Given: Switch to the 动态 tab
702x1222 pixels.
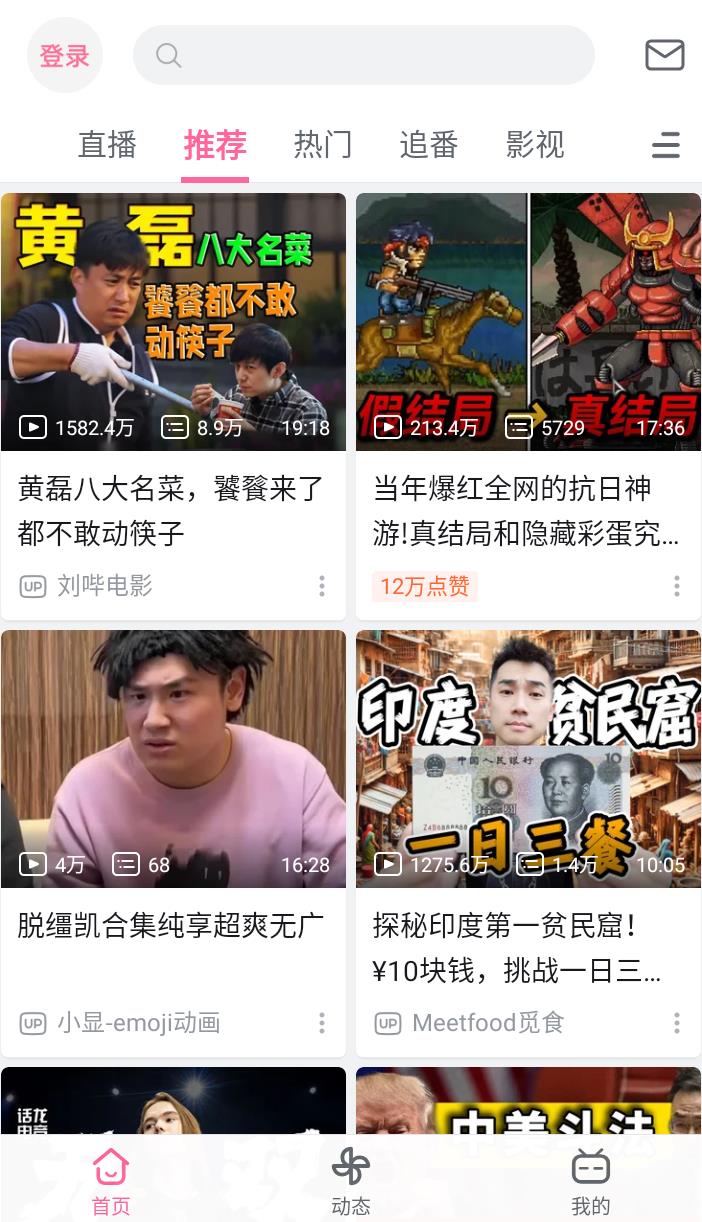Looking at the screenshot, I should (x=351, y=1180).
